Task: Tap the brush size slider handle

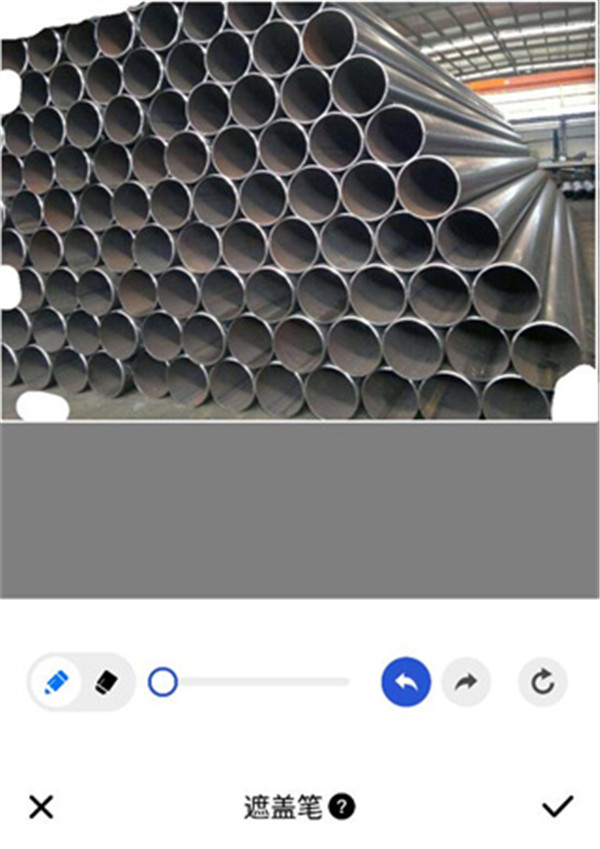Action: tap(163, 683)
